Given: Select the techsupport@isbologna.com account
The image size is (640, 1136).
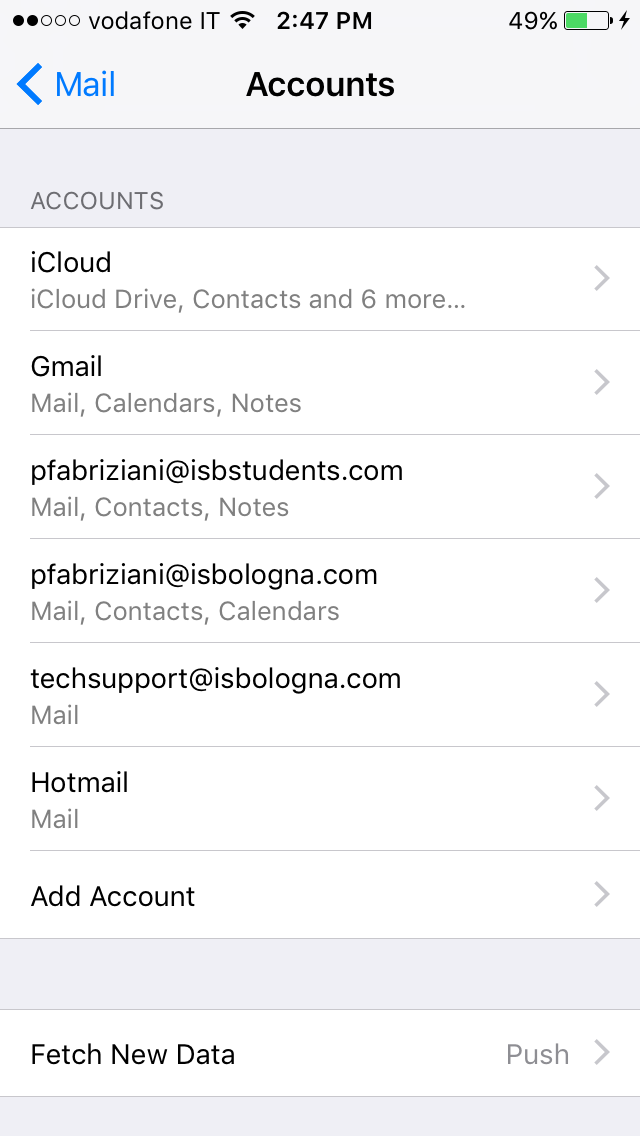Looking at the screenshot, I should tap(320, 695).
